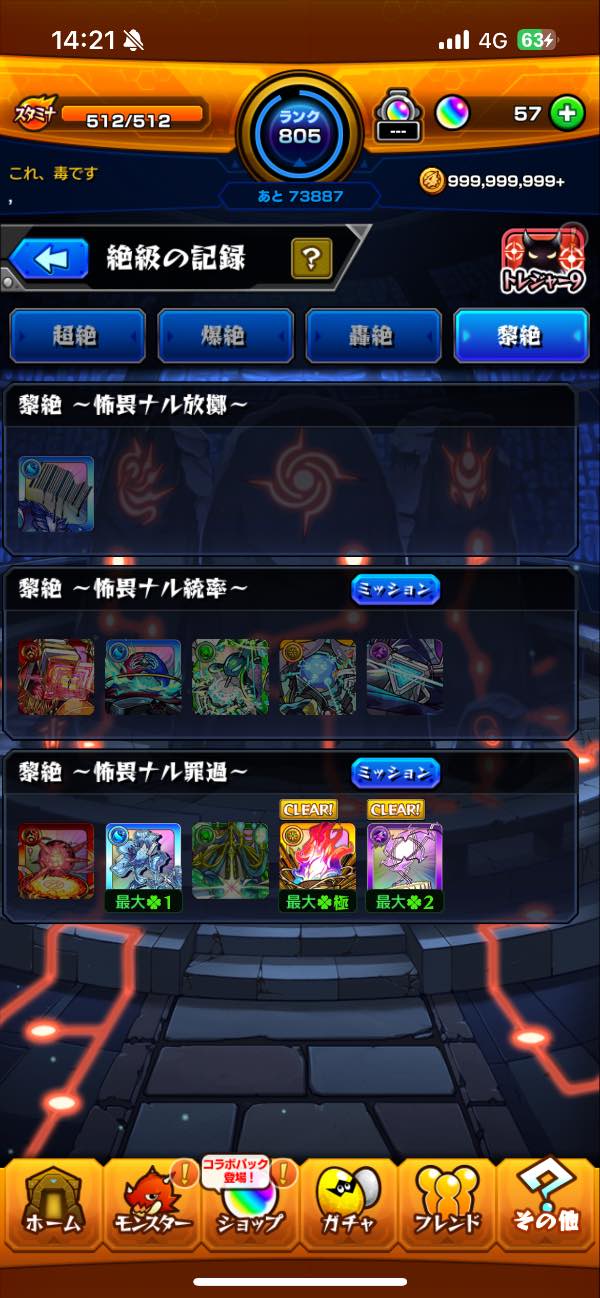Tap the green plus to add orbs
The width and height of the screenshot is (600, 1298).
click(567, 114)
